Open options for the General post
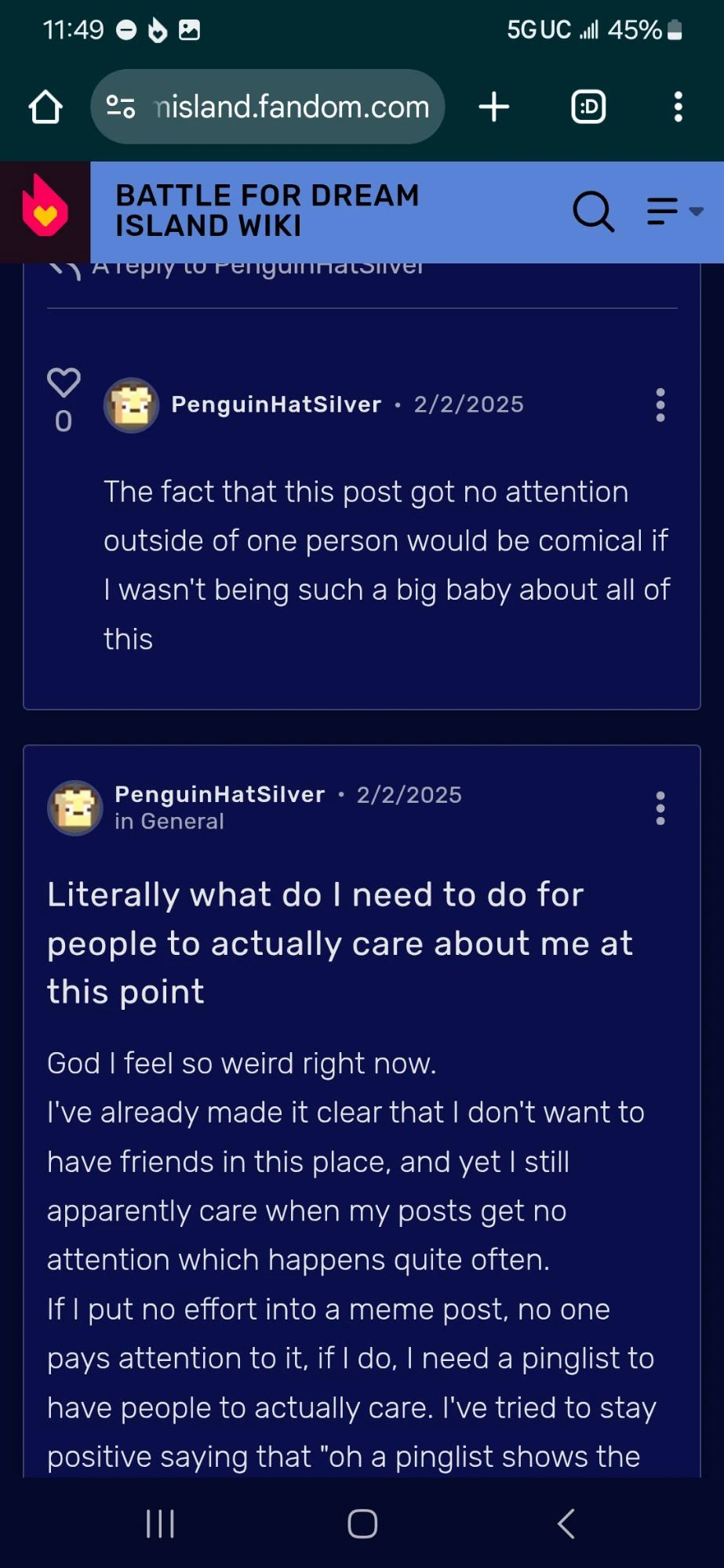Viewport: 724px width, 1568px height. click(660, 808)
